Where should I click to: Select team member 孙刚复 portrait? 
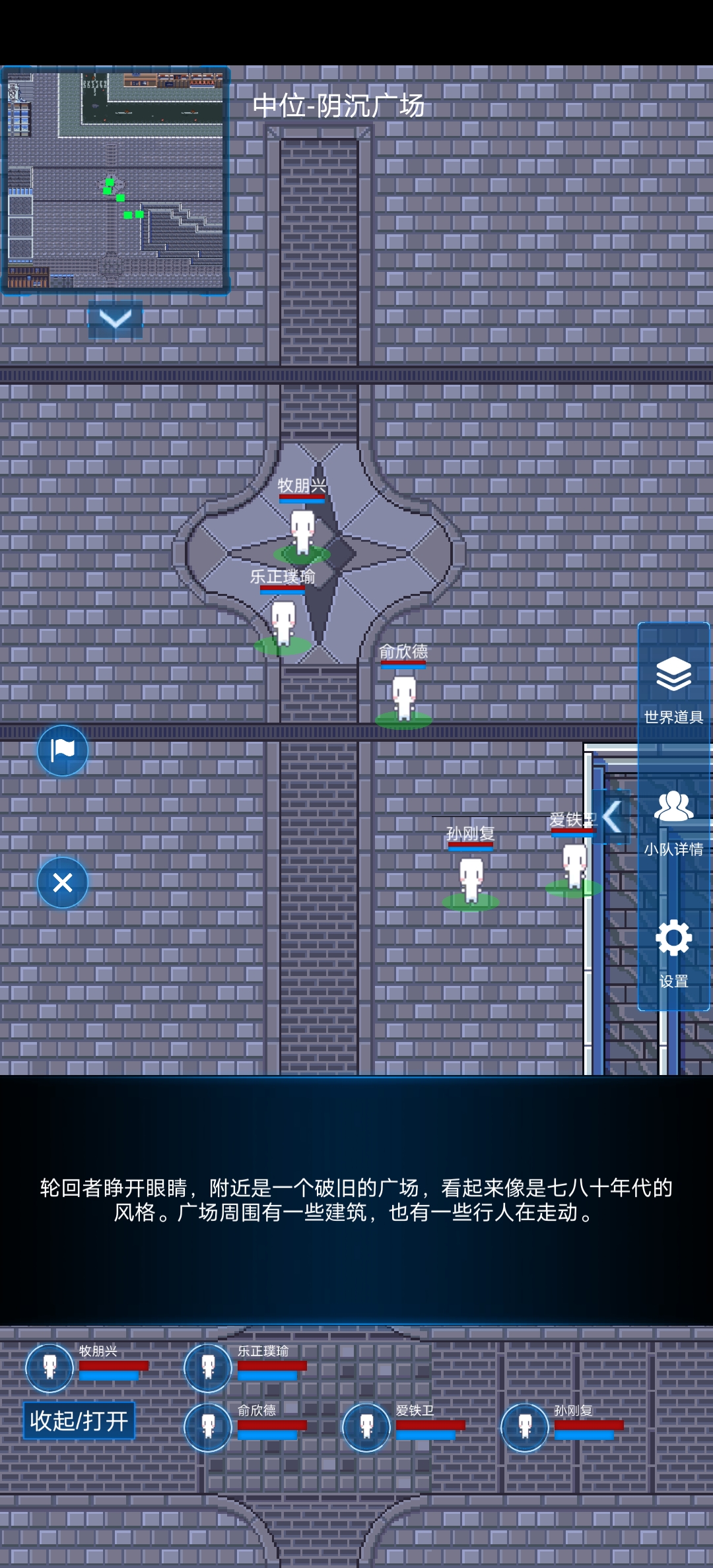point(525,1427)
